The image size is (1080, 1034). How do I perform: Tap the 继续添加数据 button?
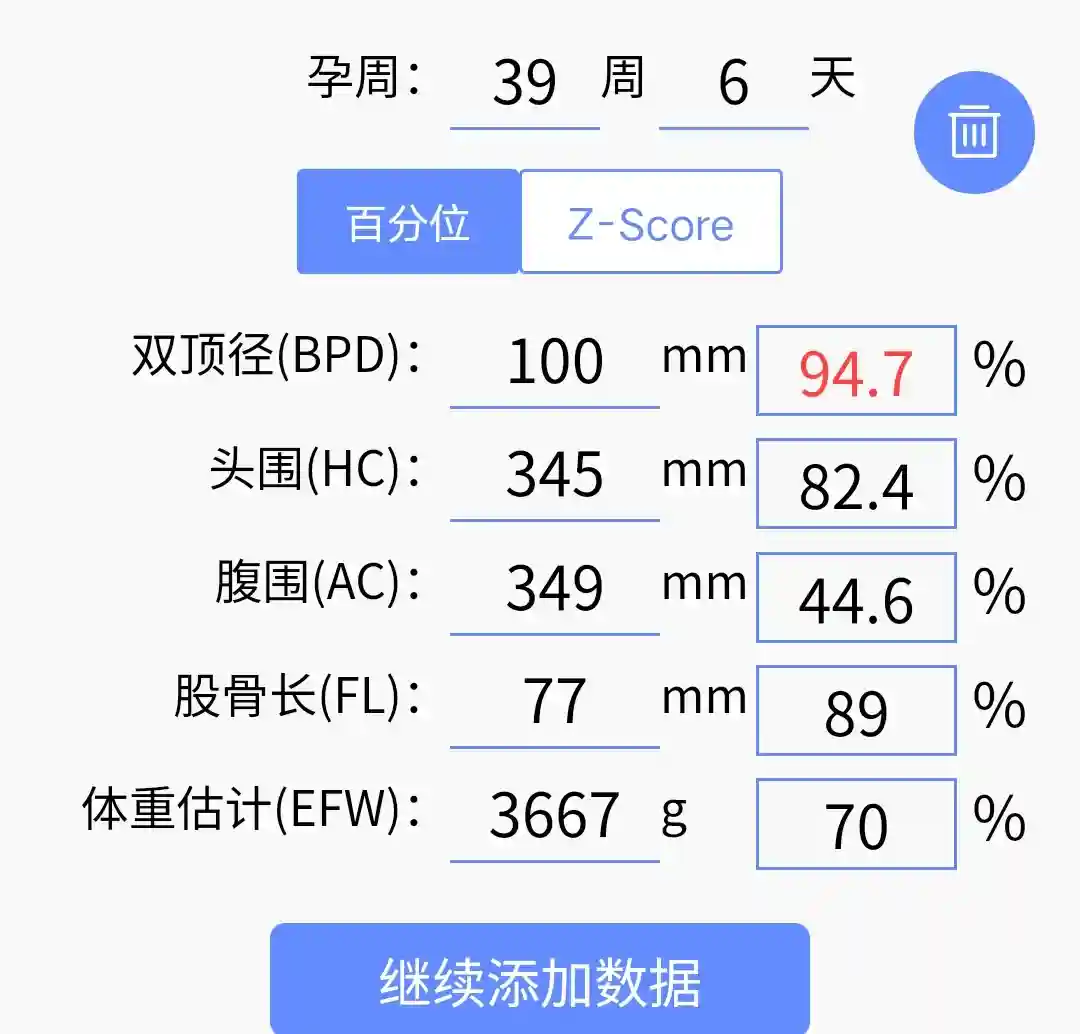coord(539,981)
